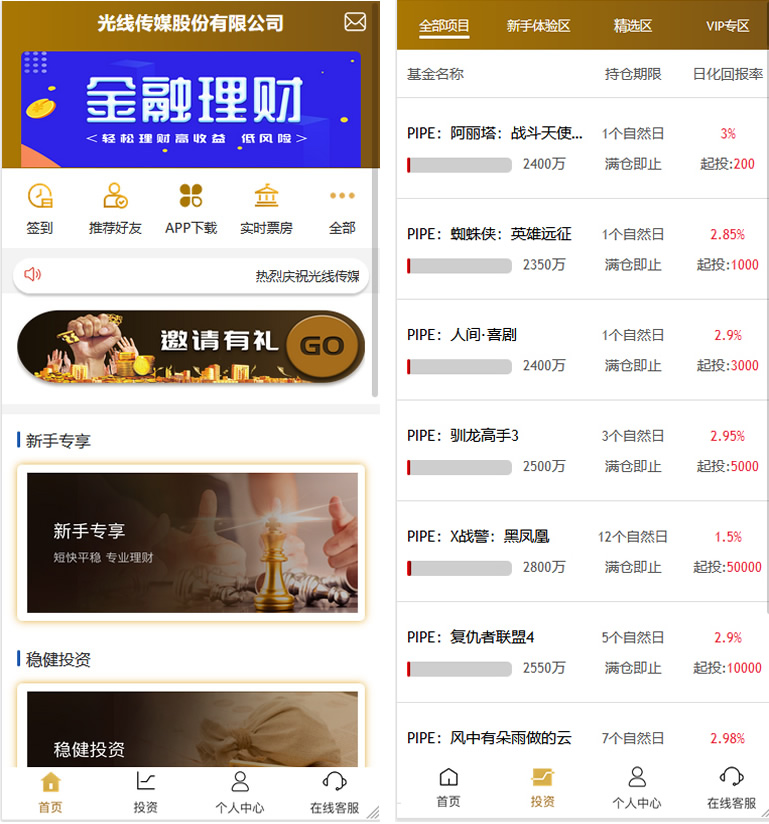Tap the 邀请有礼 GO banner

190,347
